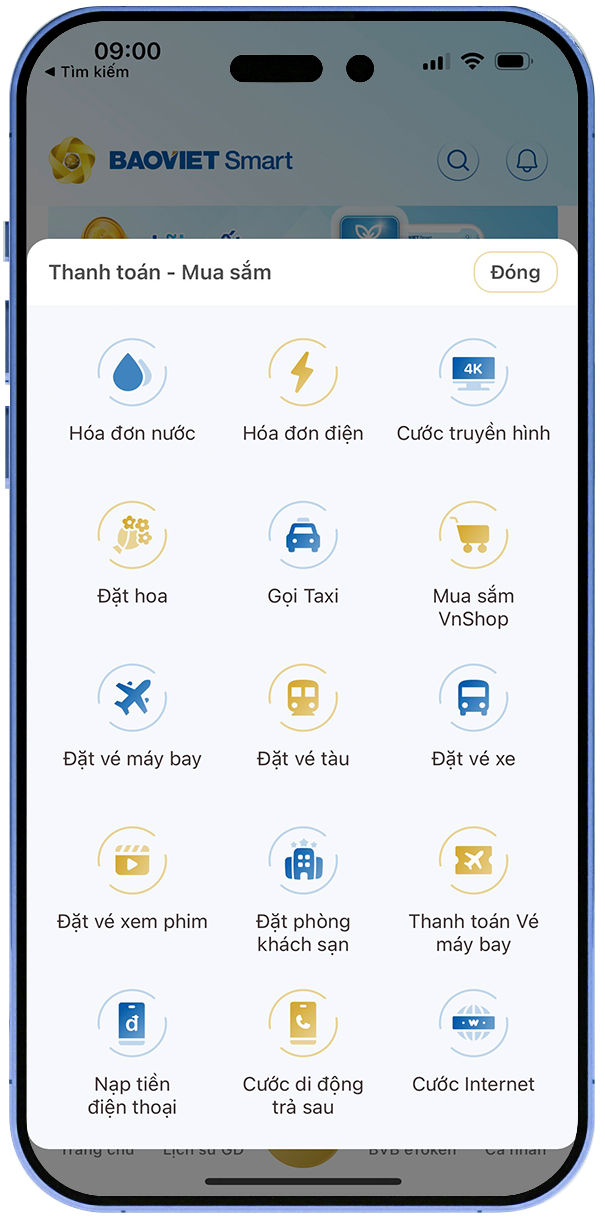Close the Thanh toán - Mua sắm sheet

pos(515,272)
